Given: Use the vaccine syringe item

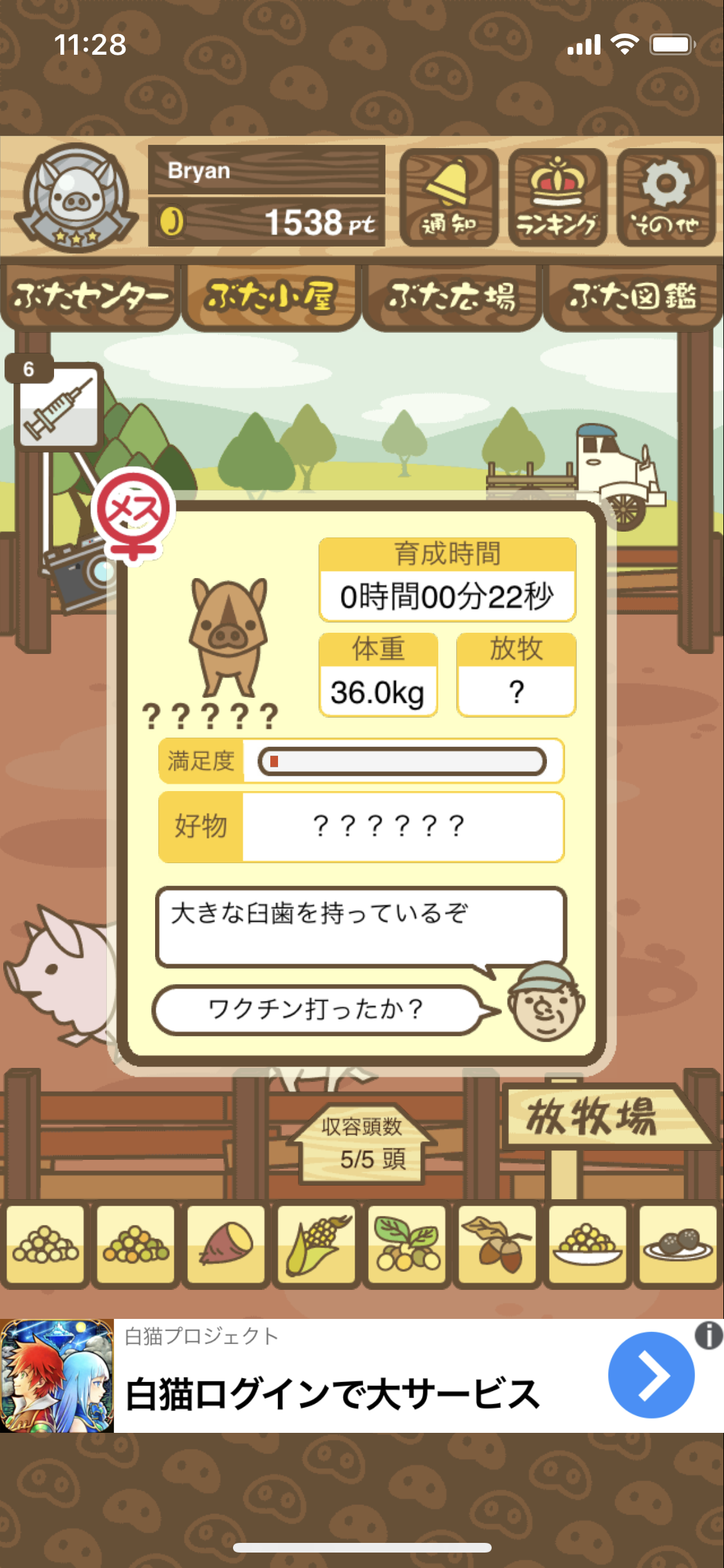Looking at the screenshot, I should [59, 406].
